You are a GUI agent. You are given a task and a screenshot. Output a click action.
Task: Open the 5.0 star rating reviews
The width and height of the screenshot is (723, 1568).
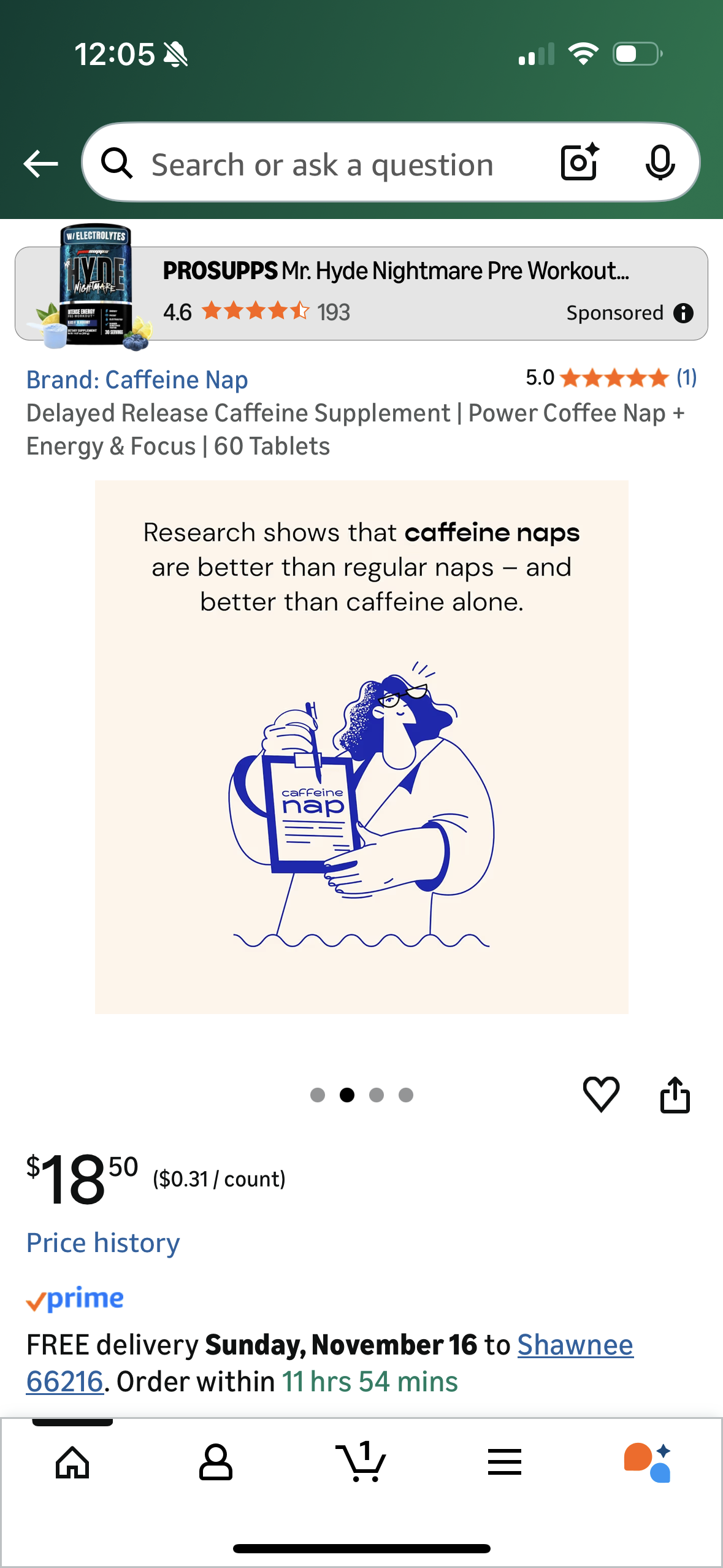coord(611,378)
